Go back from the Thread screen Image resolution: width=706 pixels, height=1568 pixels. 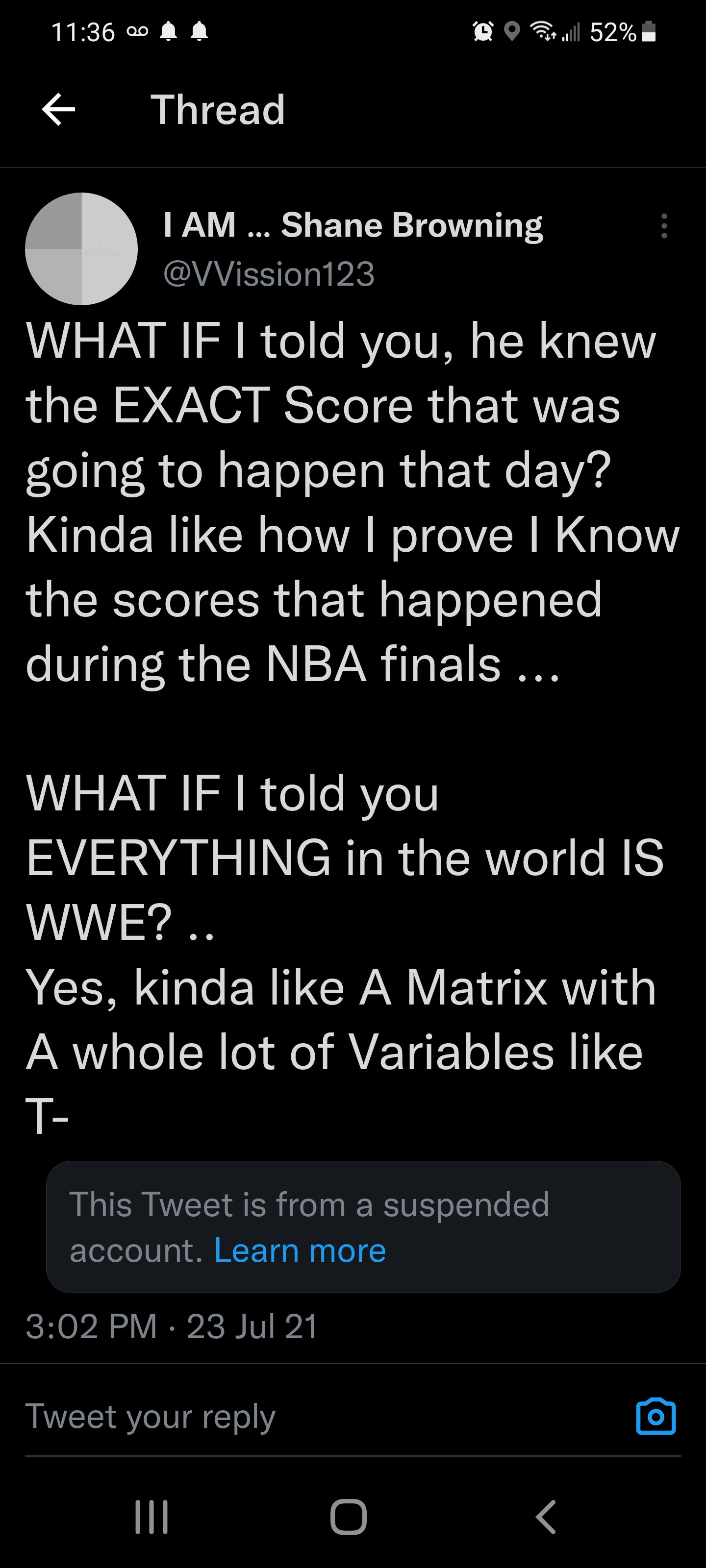coord(58,110)
